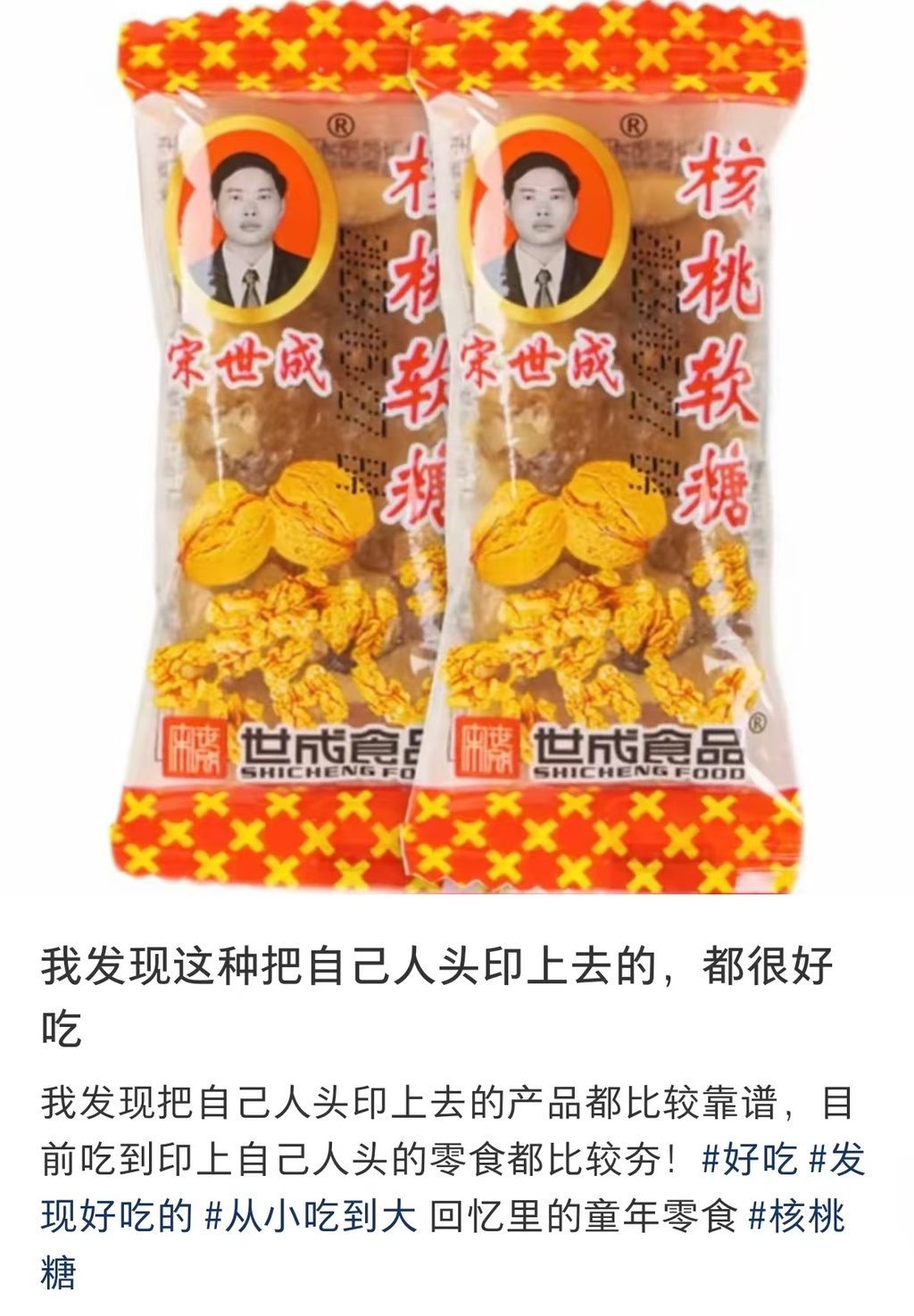Open the #好吃 hashtag
Viewport: 914px width, 1316px height.
click(x=749, y=1160)
